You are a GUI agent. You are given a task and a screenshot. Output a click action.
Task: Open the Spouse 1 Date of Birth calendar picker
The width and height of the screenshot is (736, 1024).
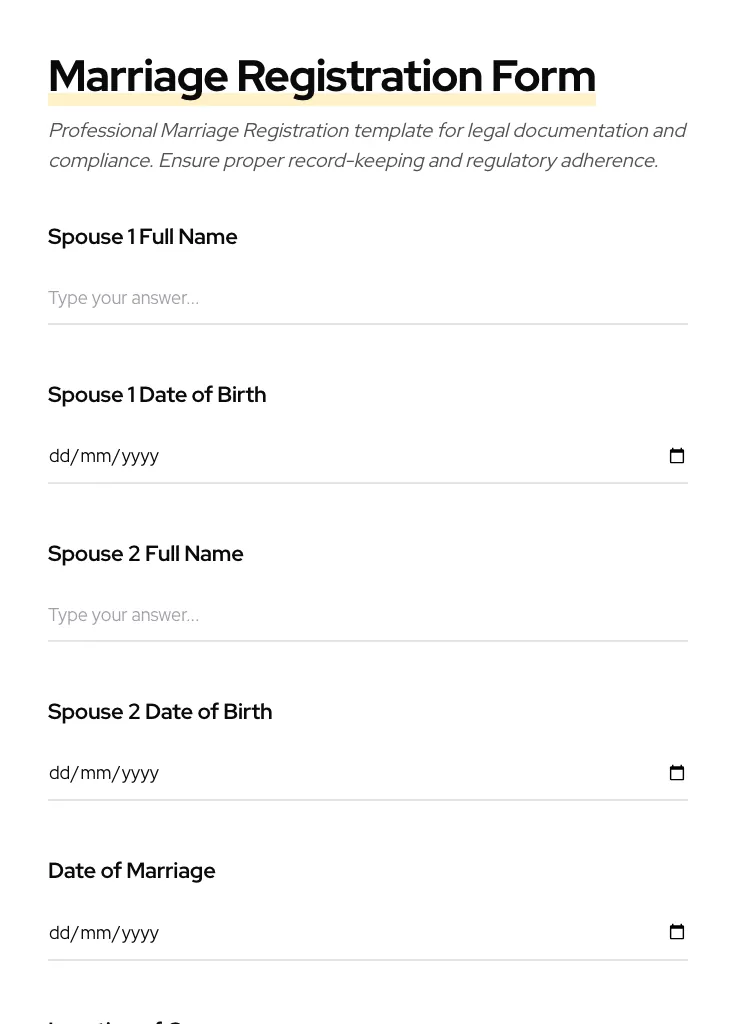point(677,456)
